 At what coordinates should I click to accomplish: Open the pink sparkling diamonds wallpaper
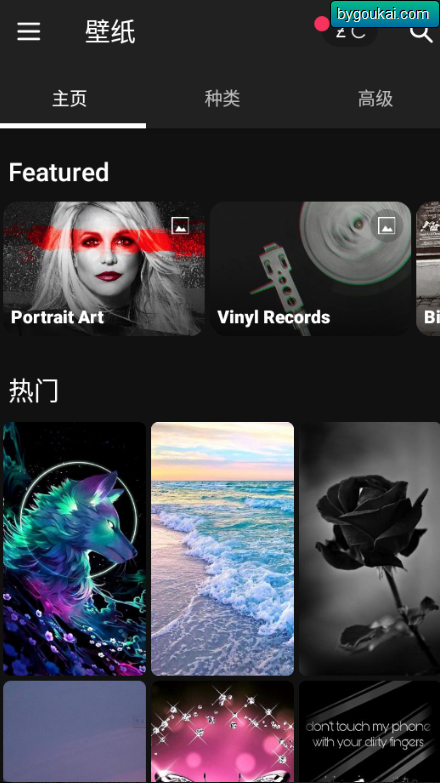click(222, 732)
